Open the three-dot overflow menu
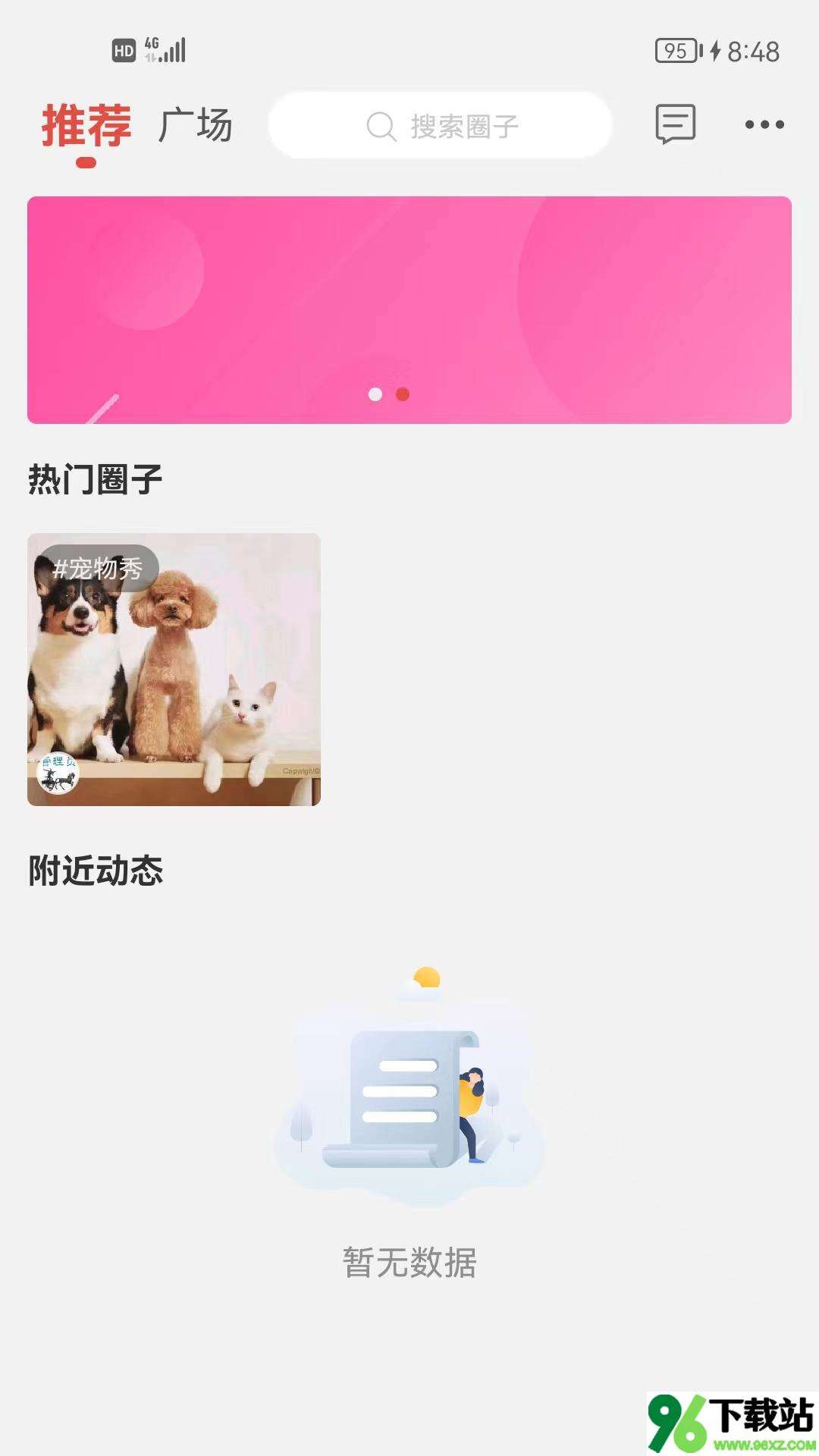The image size is (819, 1456). click(x=764, y=125)
